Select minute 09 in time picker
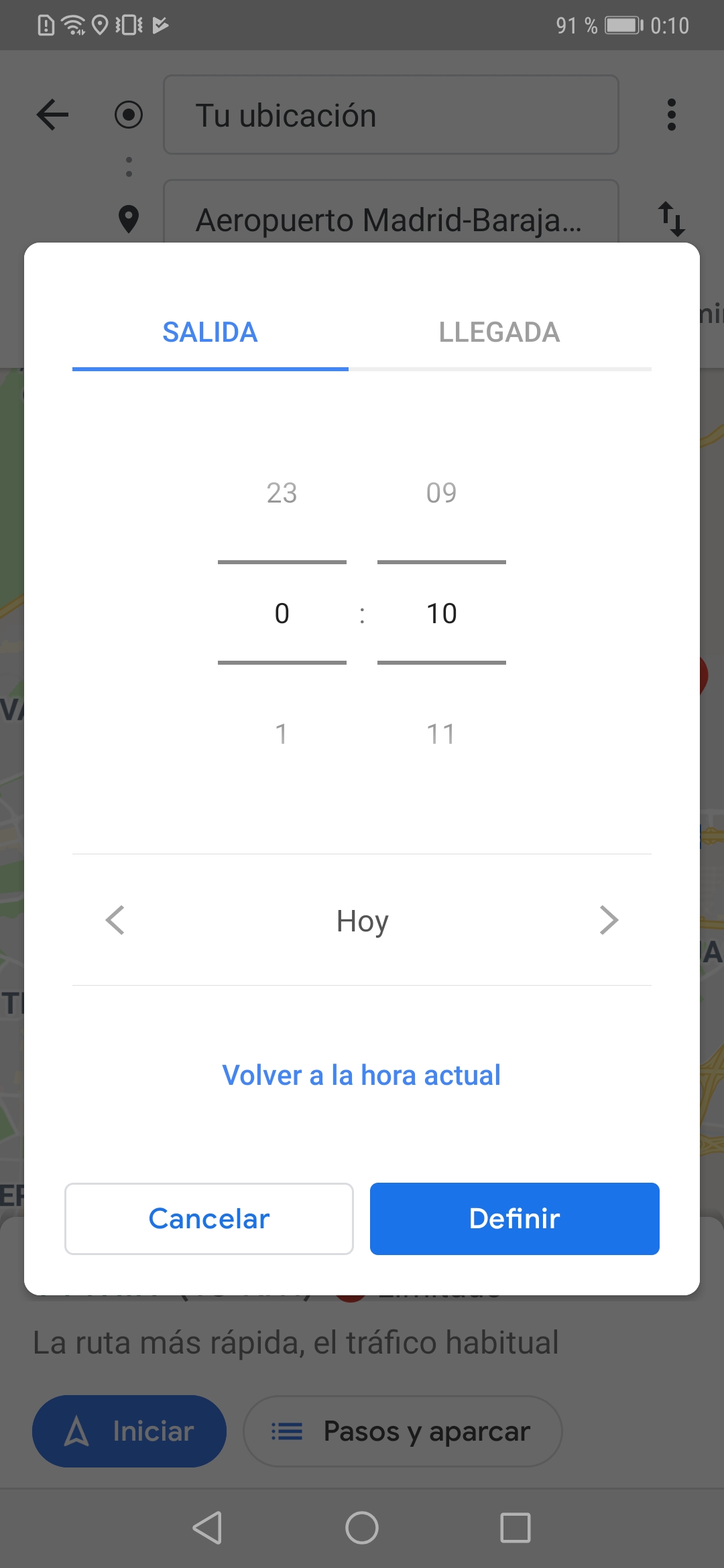This screenshot has width=724, height=1568. [x=441, y=493]
